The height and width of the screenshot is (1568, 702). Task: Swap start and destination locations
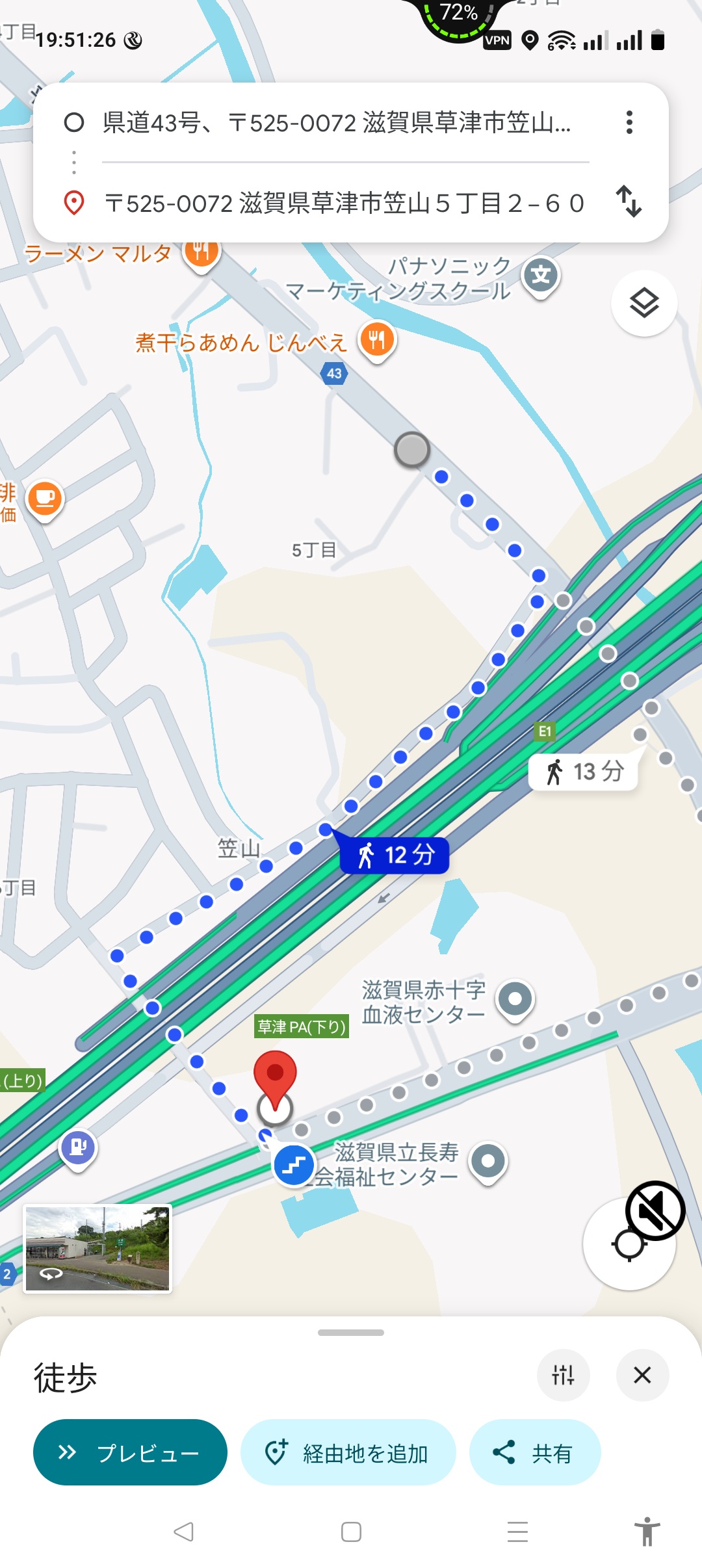click(x=629, y=201)
